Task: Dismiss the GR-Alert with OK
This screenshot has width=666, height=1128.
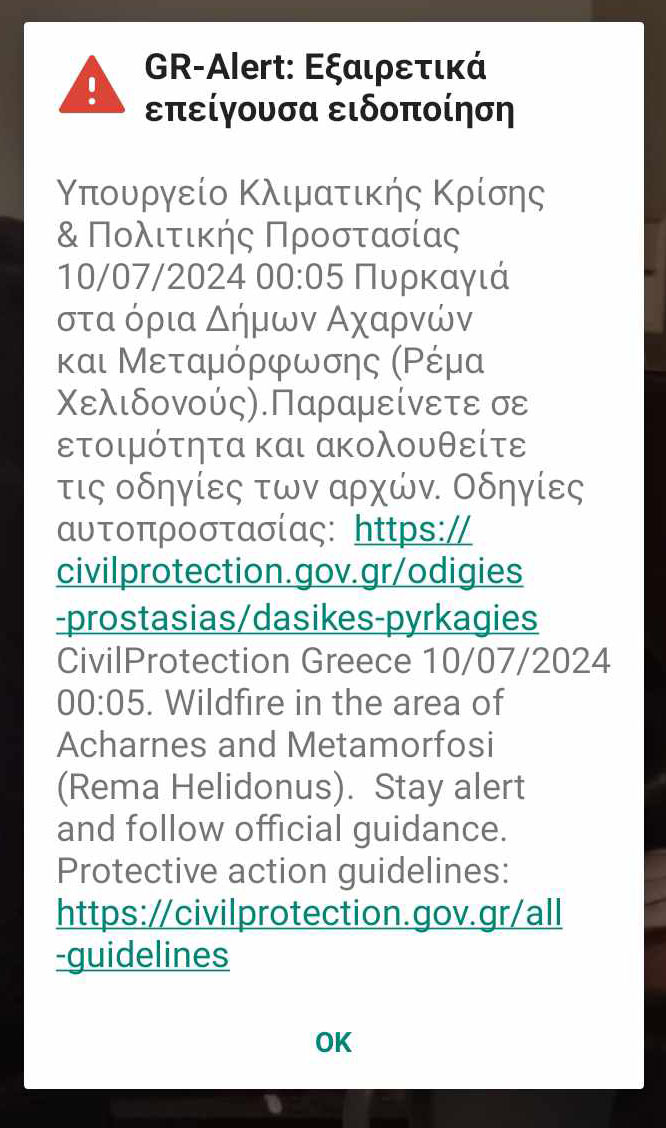Action: 333,1042
